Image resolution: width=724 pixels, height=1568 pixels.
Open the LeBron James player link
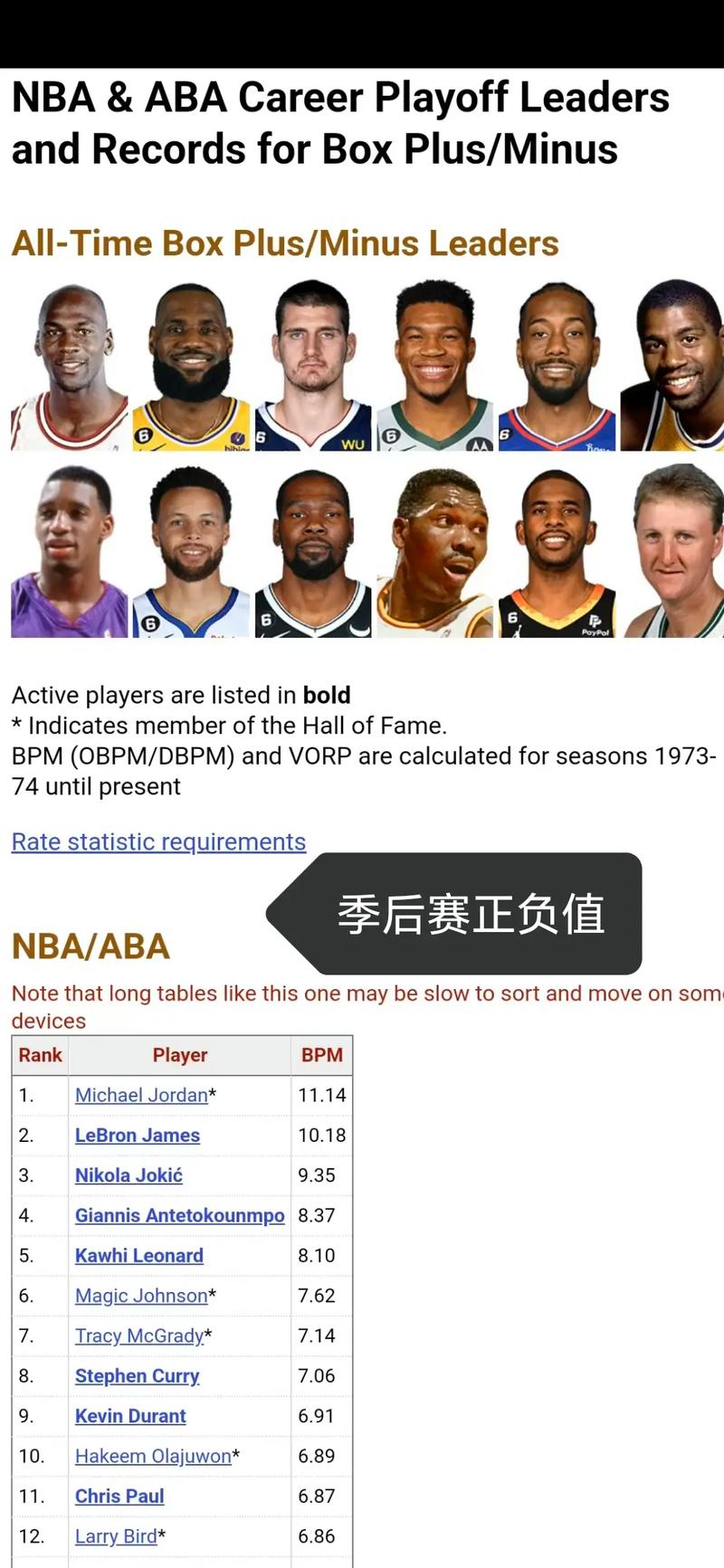137,1135
